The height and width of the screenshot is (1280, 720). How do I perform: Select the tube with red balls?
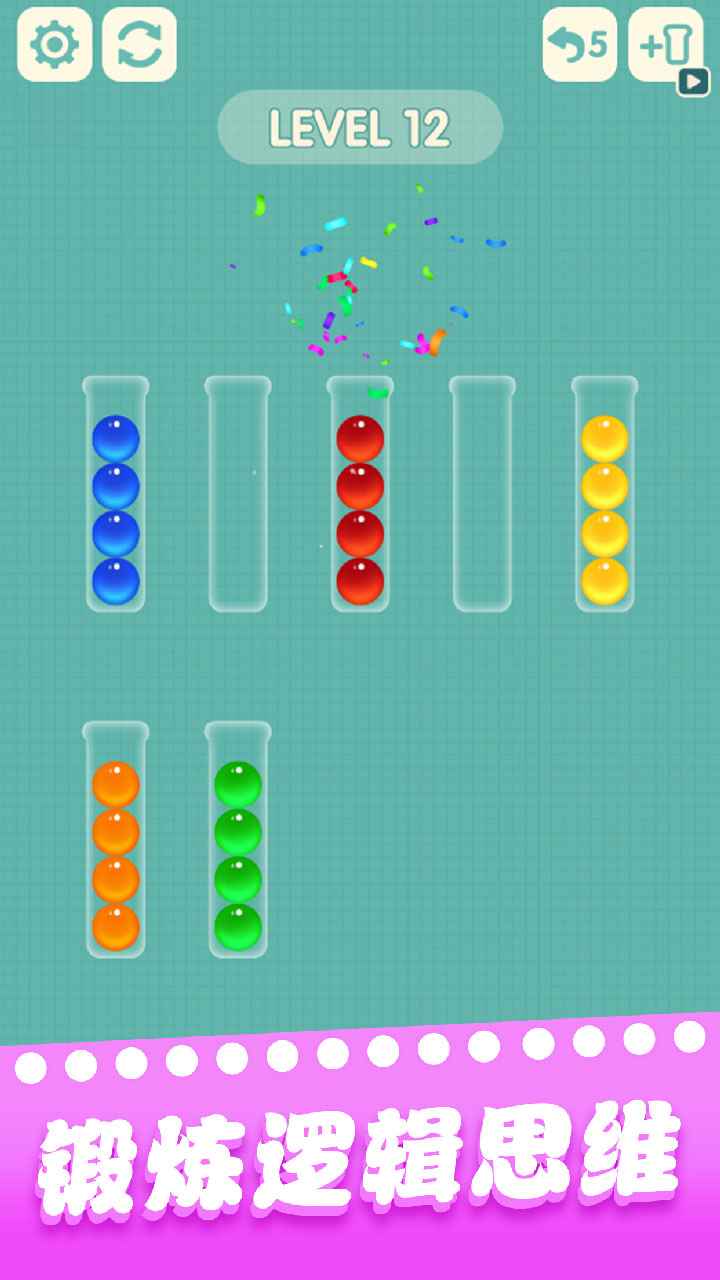tap(360, 495)
